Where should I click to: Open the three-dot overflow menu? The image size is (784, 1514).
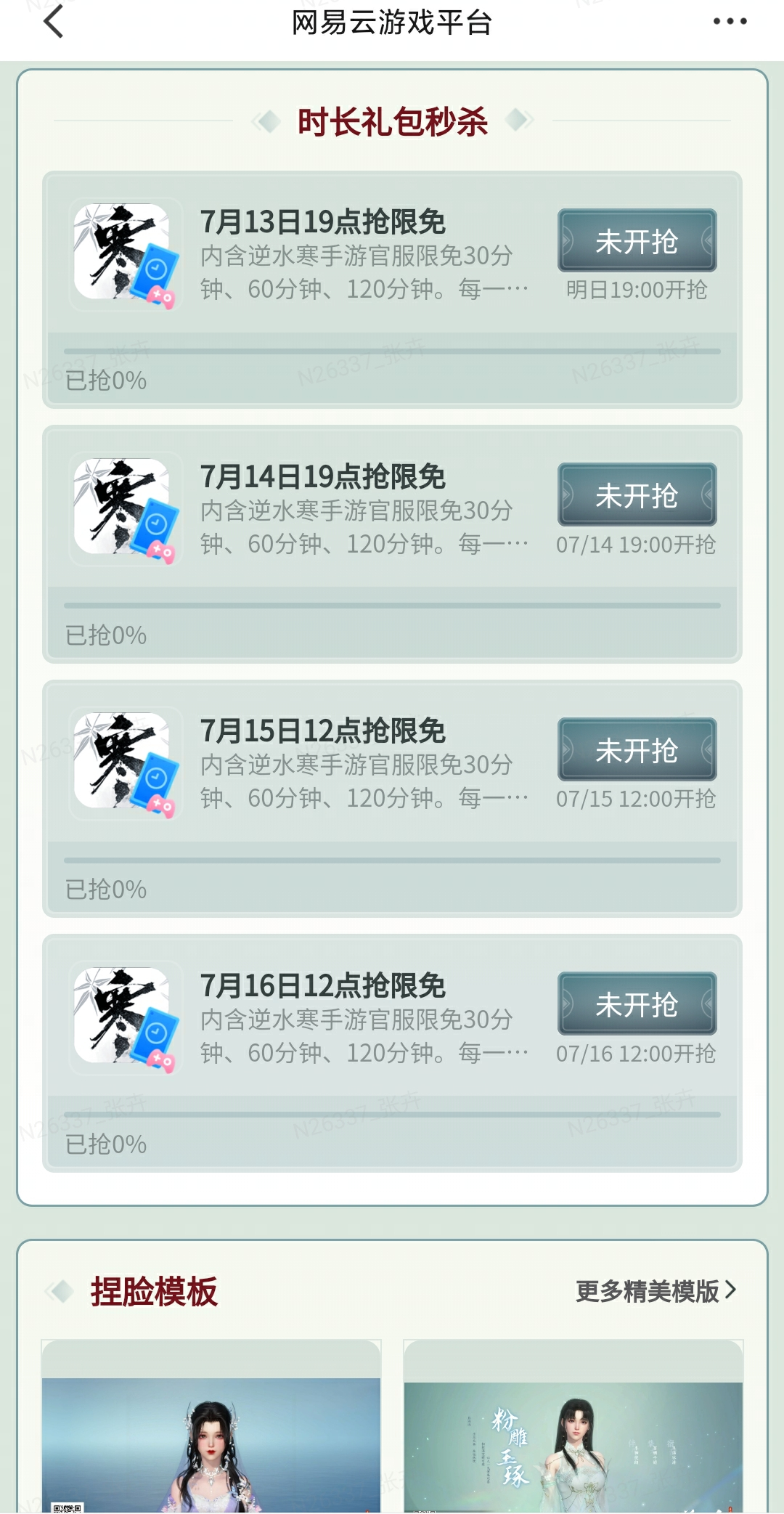pyautogui.click(x=730, y=22)
